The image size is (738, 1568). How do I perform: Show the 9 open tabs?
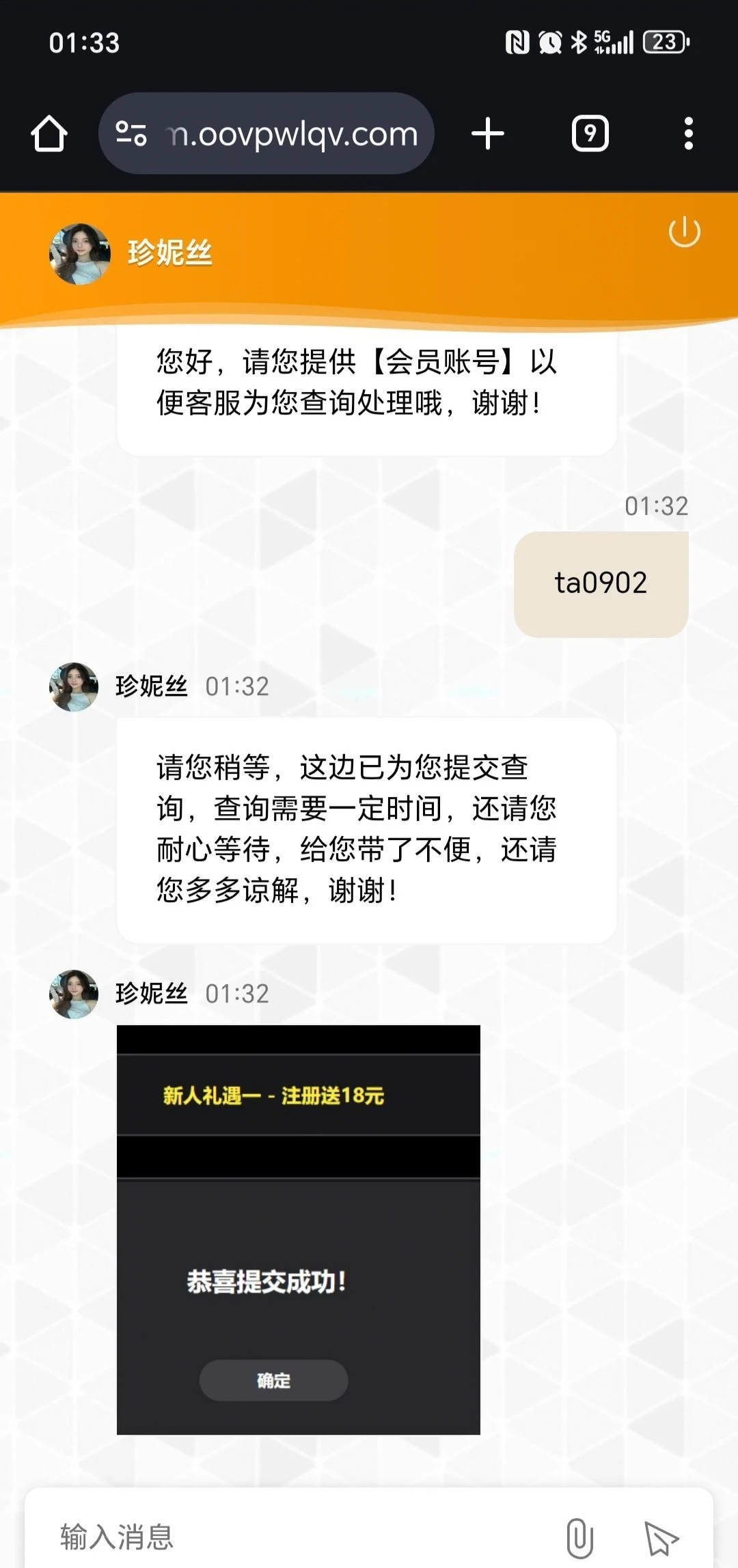point(590,133)
